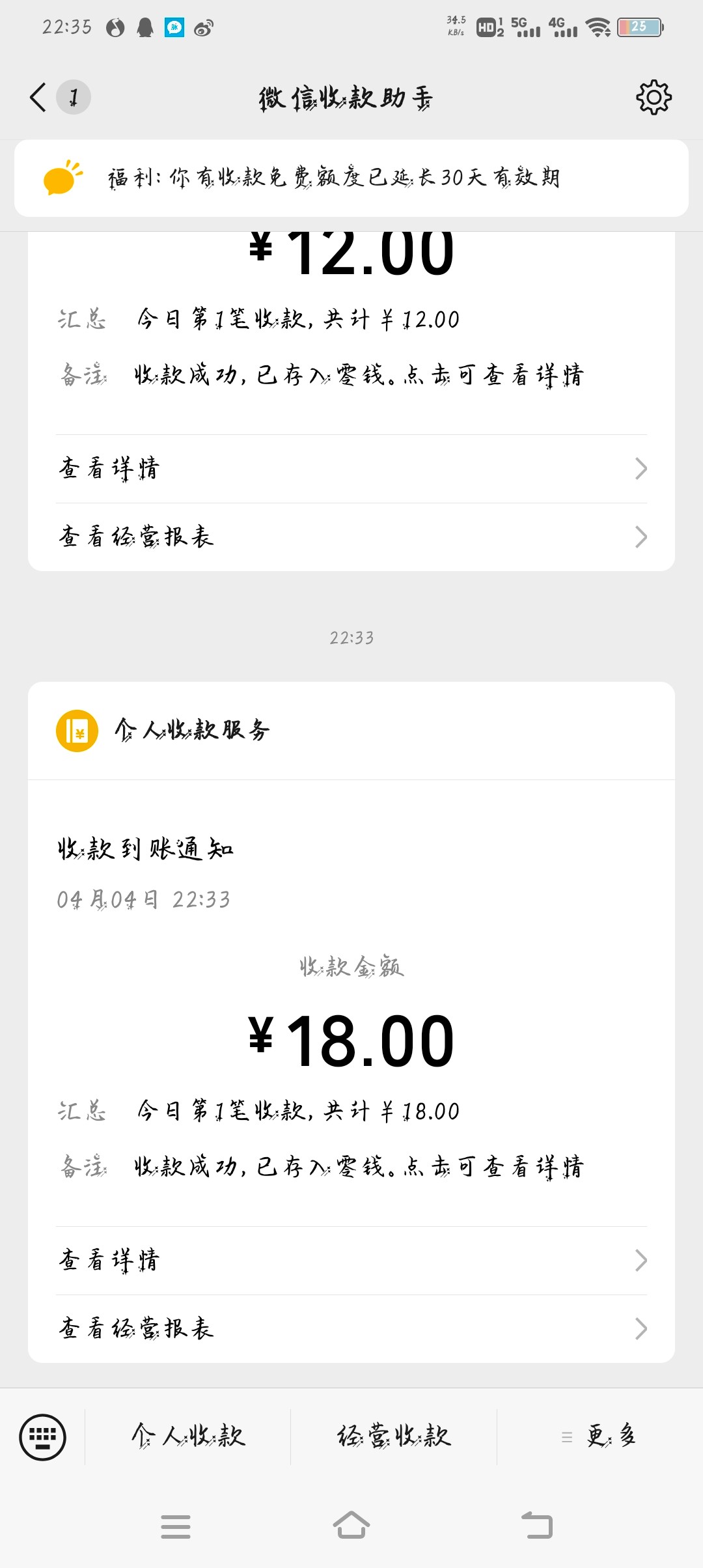The image size is (703, 1568).
Task: Open 查看经营报表 under the ¥12.00 payment
Action: point(351,537)
